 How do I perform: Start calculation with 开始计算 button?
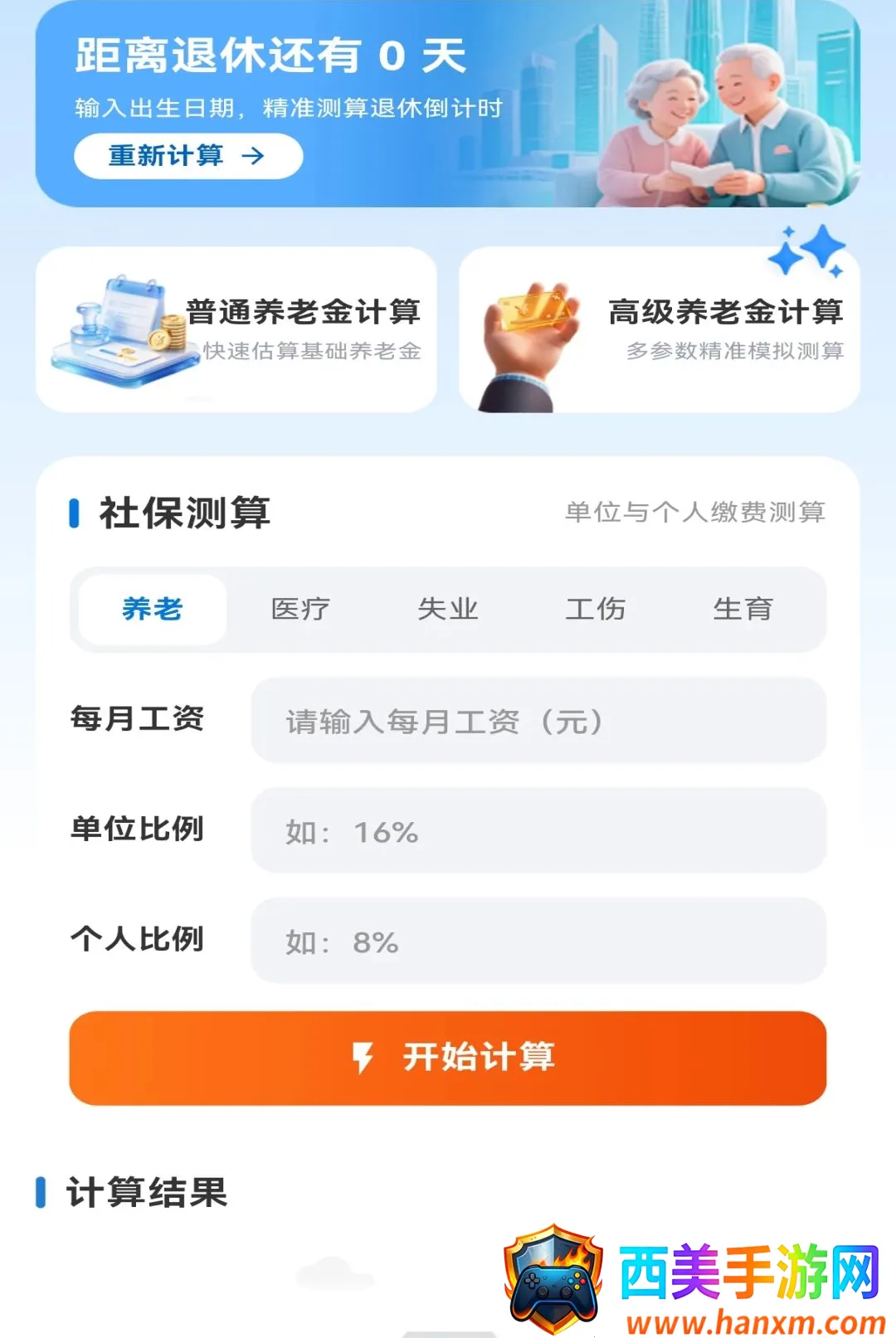point(448,1058)
